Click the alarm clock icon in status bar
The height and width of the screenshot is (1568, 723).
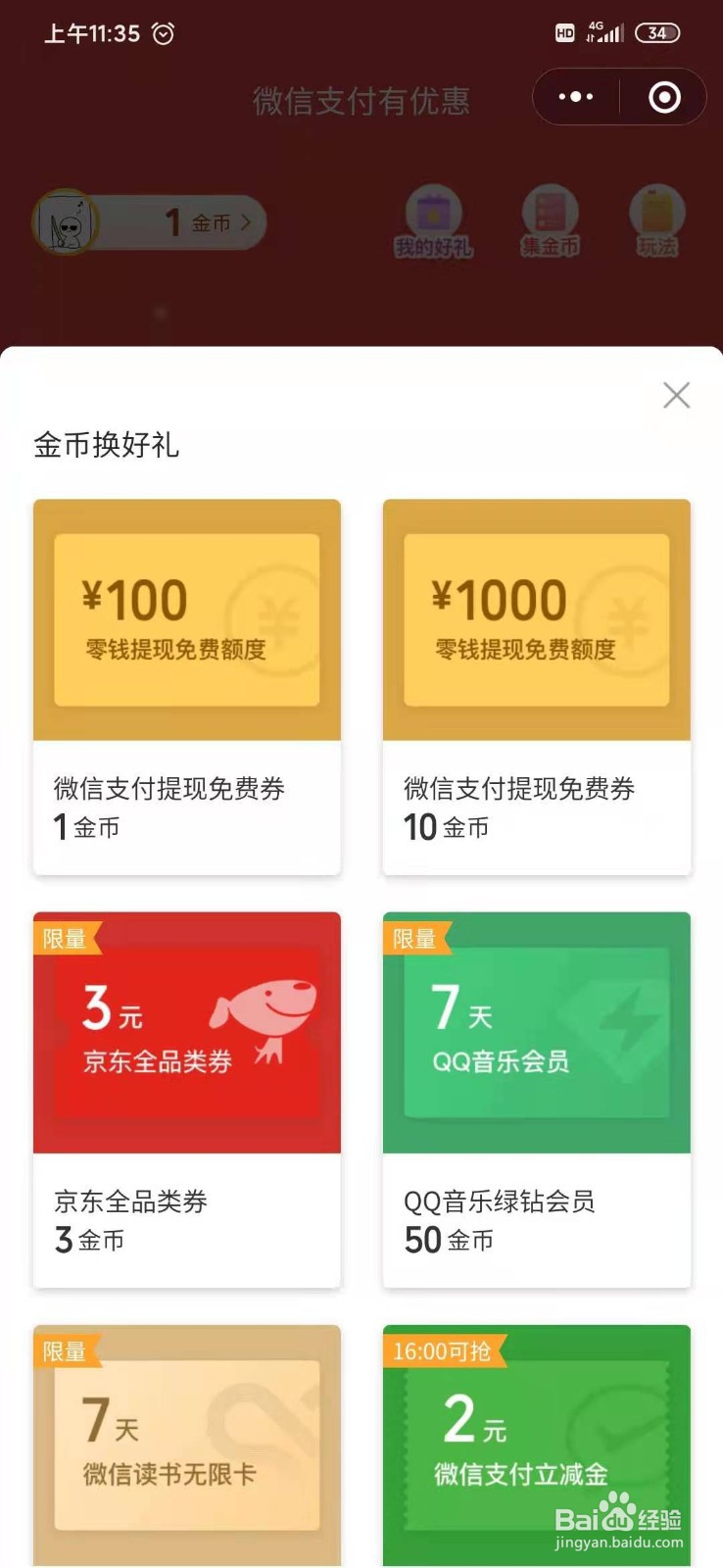click(163, 33)
